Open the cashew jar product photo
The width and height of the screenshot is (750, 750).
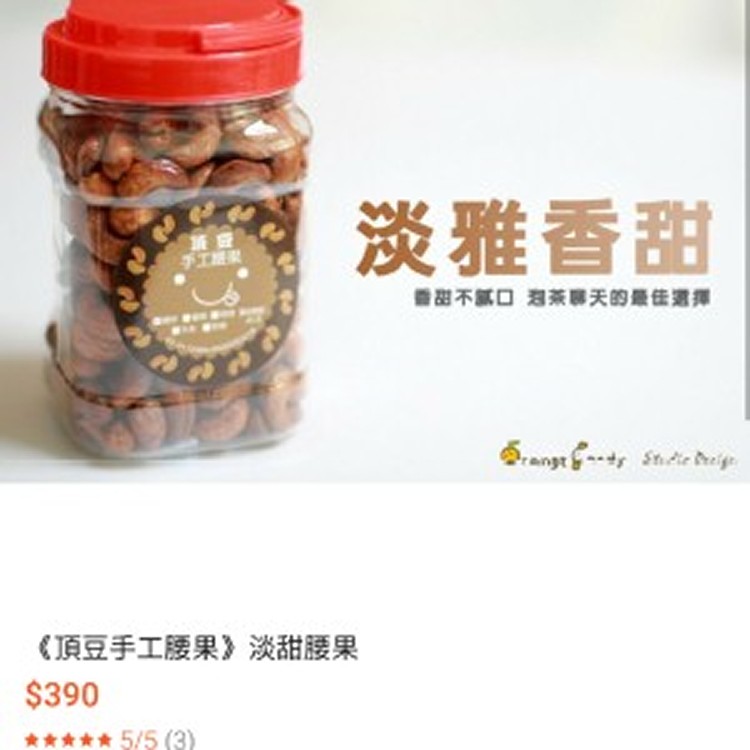[375, 240]
